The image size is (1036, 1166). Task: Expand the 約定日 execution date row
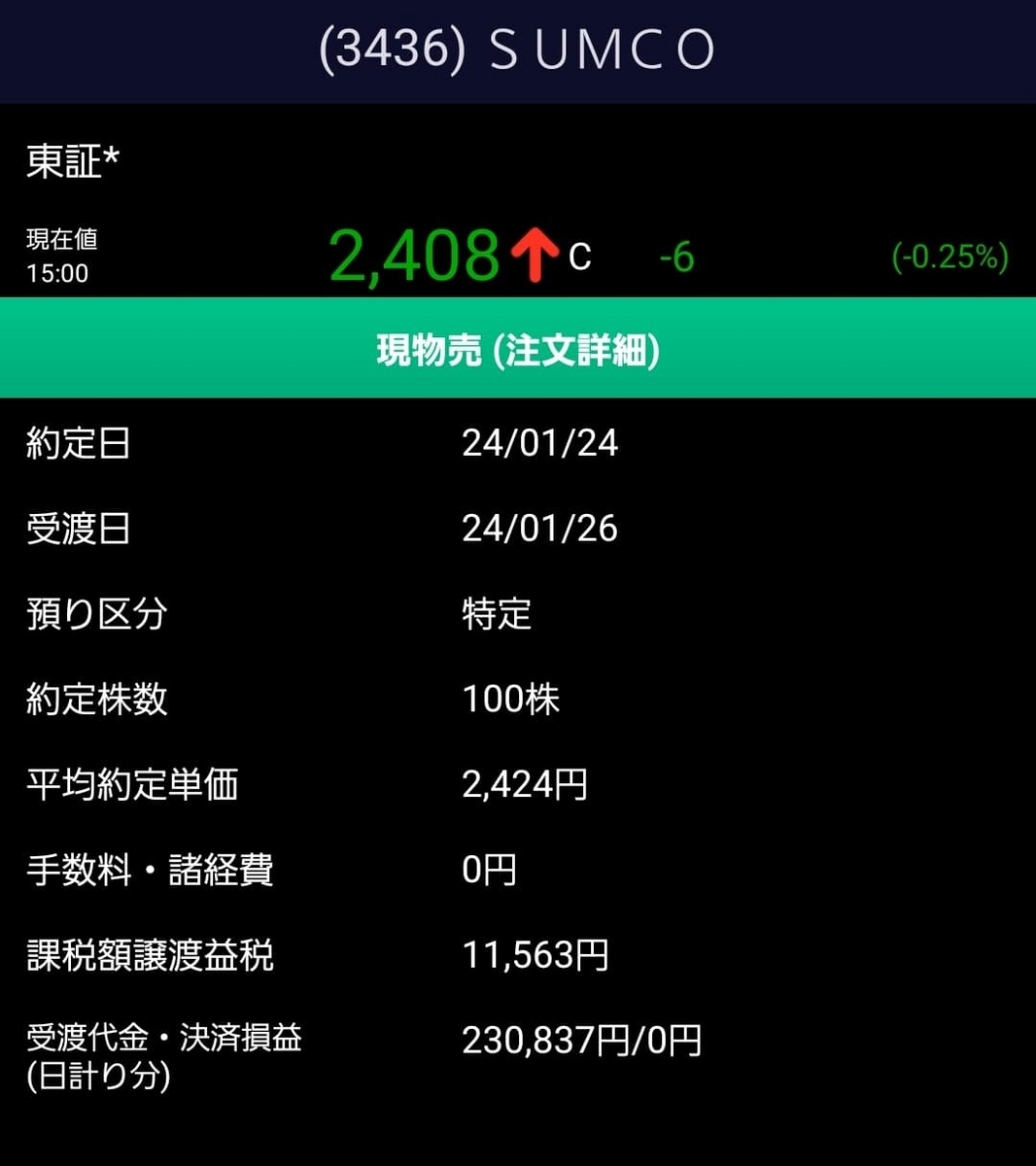coord(78,443)
